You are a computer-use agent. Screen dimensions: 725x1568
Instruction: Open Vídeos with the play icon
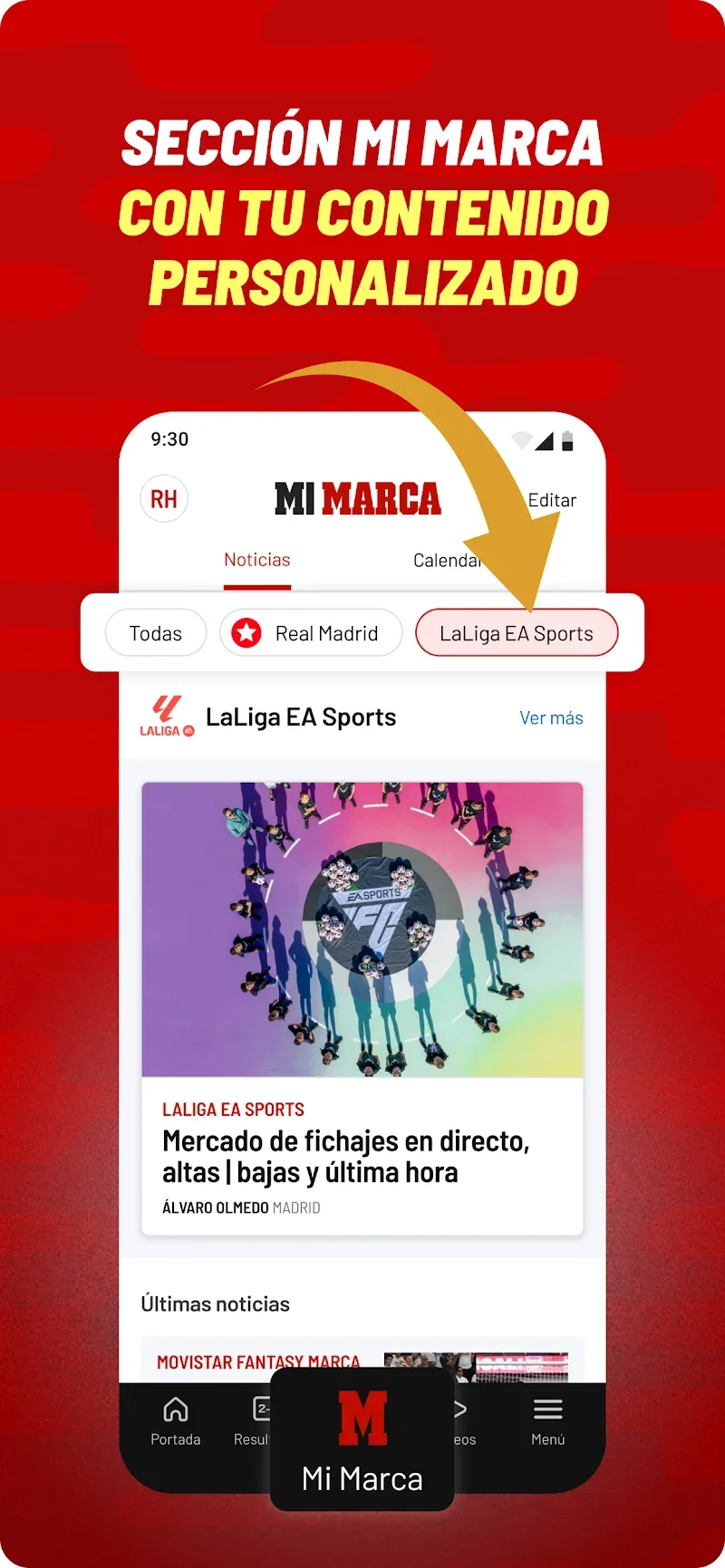click(x=459, y=1410)
